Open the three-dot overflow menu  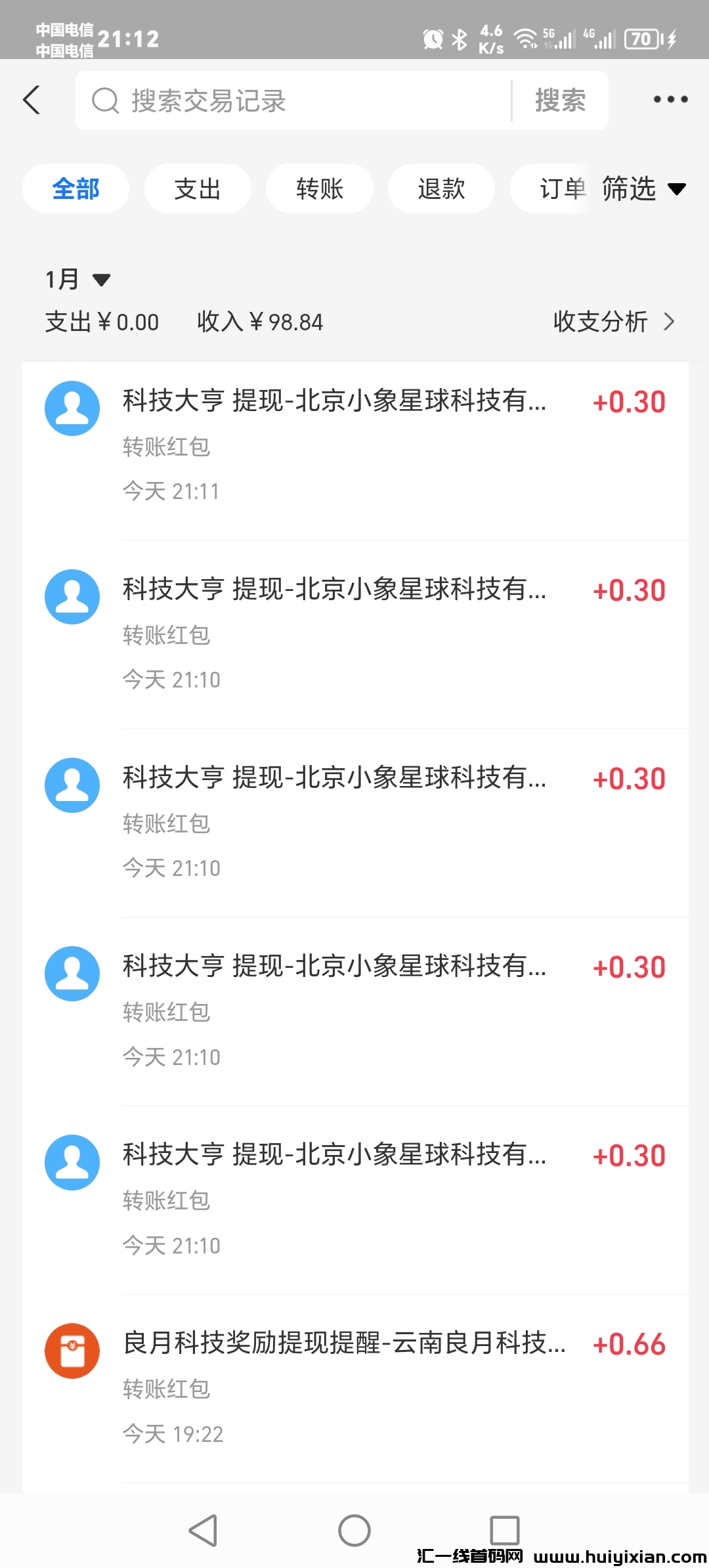(x=670, y=100)
